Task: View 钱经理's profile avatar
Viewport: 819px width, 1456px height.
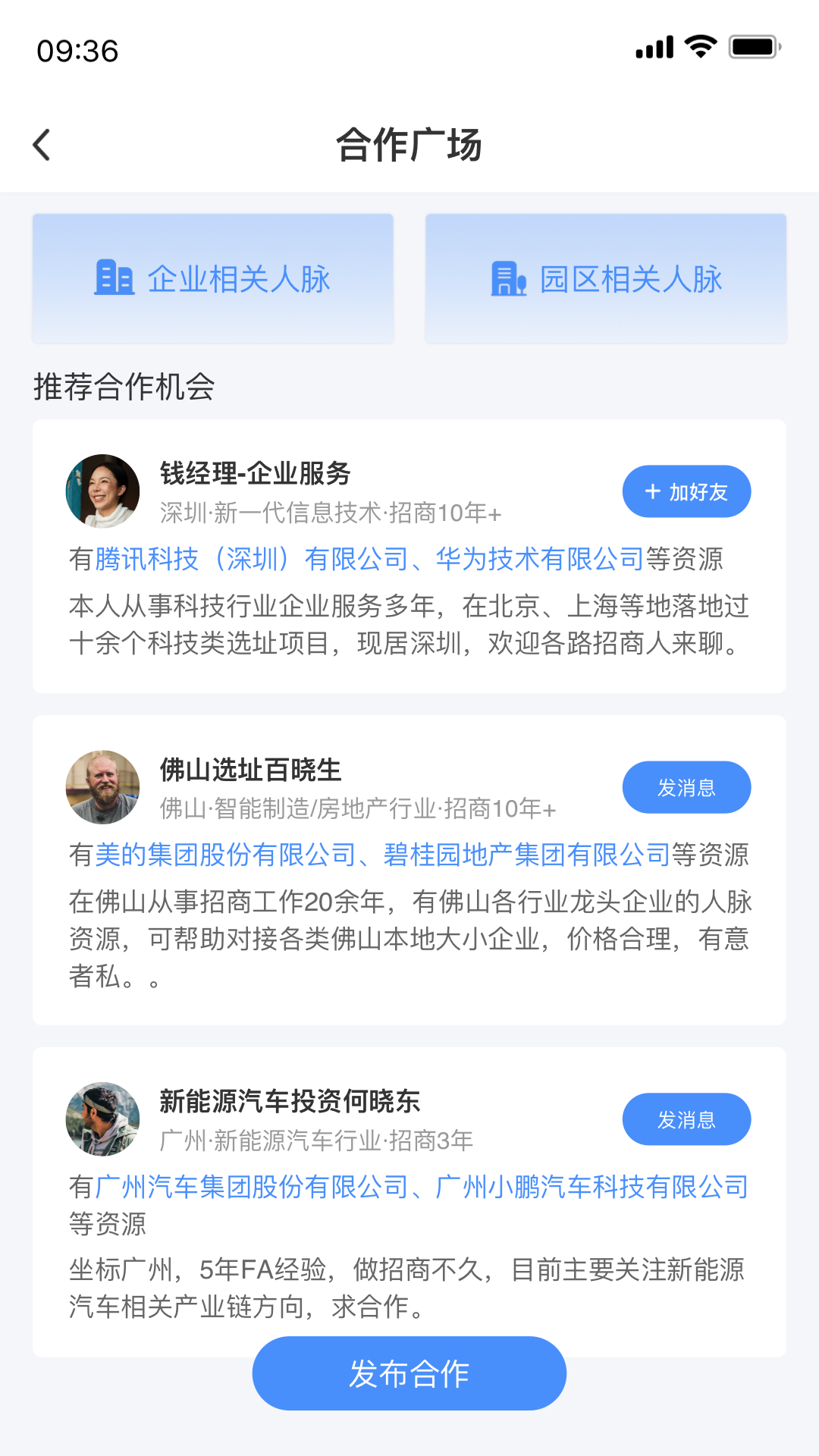Action: tap(102, 491)
